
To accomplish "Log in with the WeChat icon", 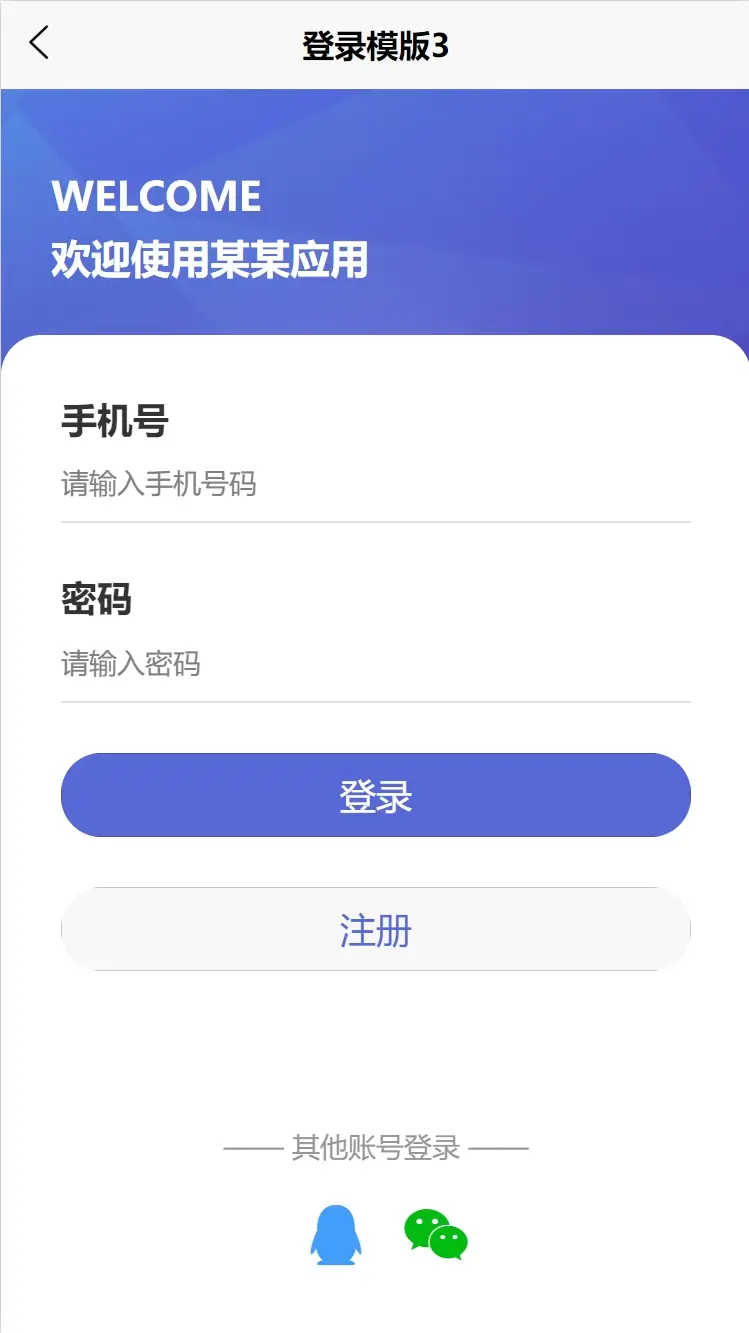I will 436,1235.
